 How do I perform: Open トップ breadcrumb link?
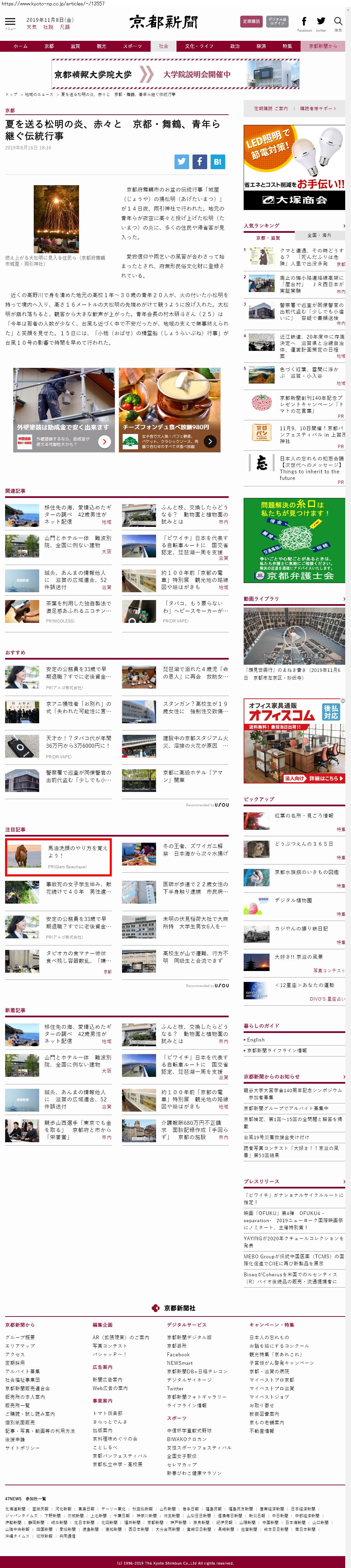point(12,94)
